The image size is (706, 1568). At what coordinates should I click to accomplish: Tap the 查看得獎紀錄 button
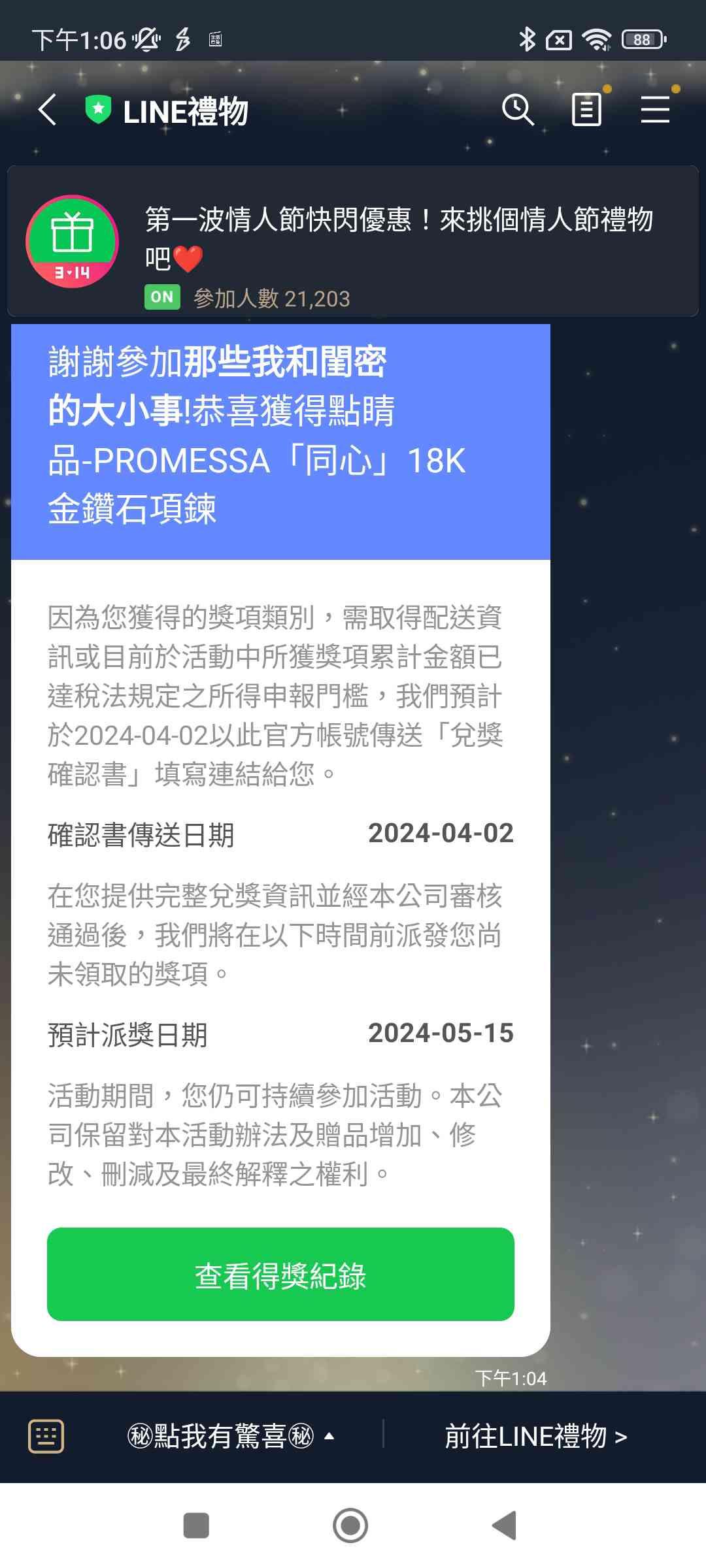coord(280,1274)
